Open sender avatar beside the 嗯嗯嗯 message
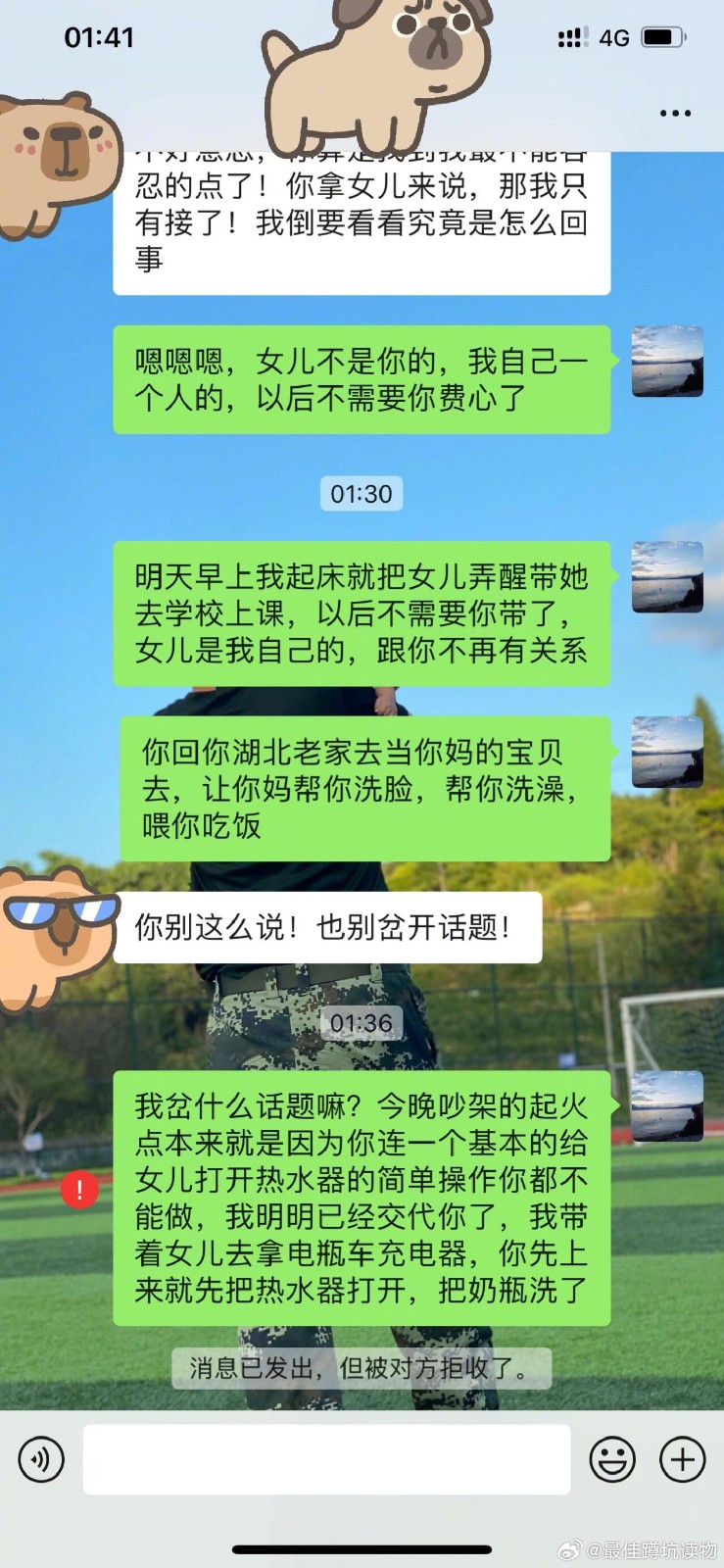Screen dimensions: 724x1568 point(667,361)
